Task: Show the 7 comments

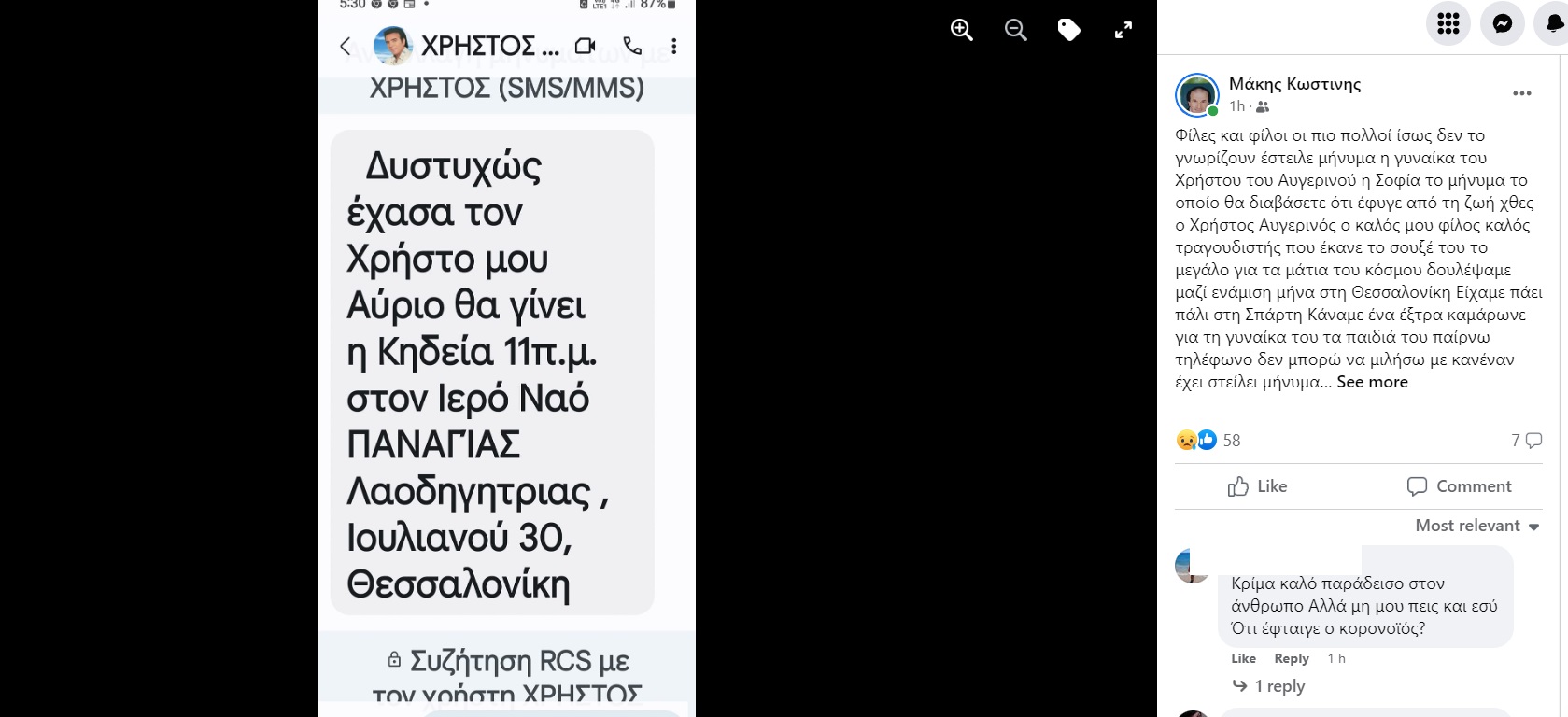Action: [1526, 441]
